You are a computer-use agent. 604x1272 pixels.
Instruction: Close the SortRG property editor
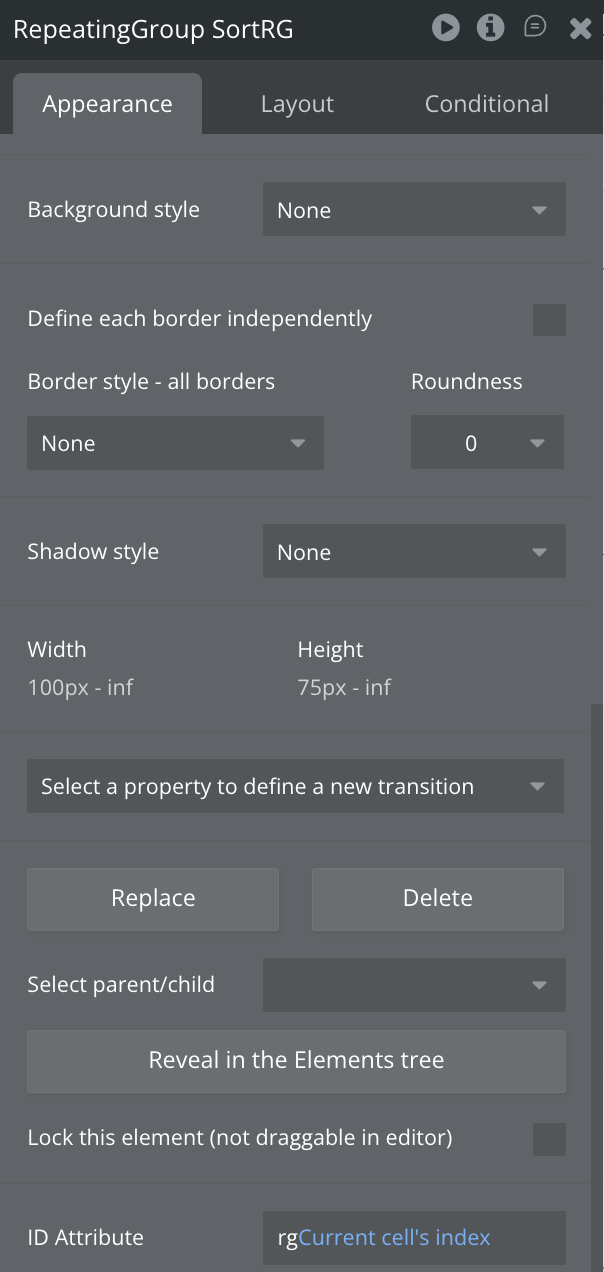[x=581, y=29]
